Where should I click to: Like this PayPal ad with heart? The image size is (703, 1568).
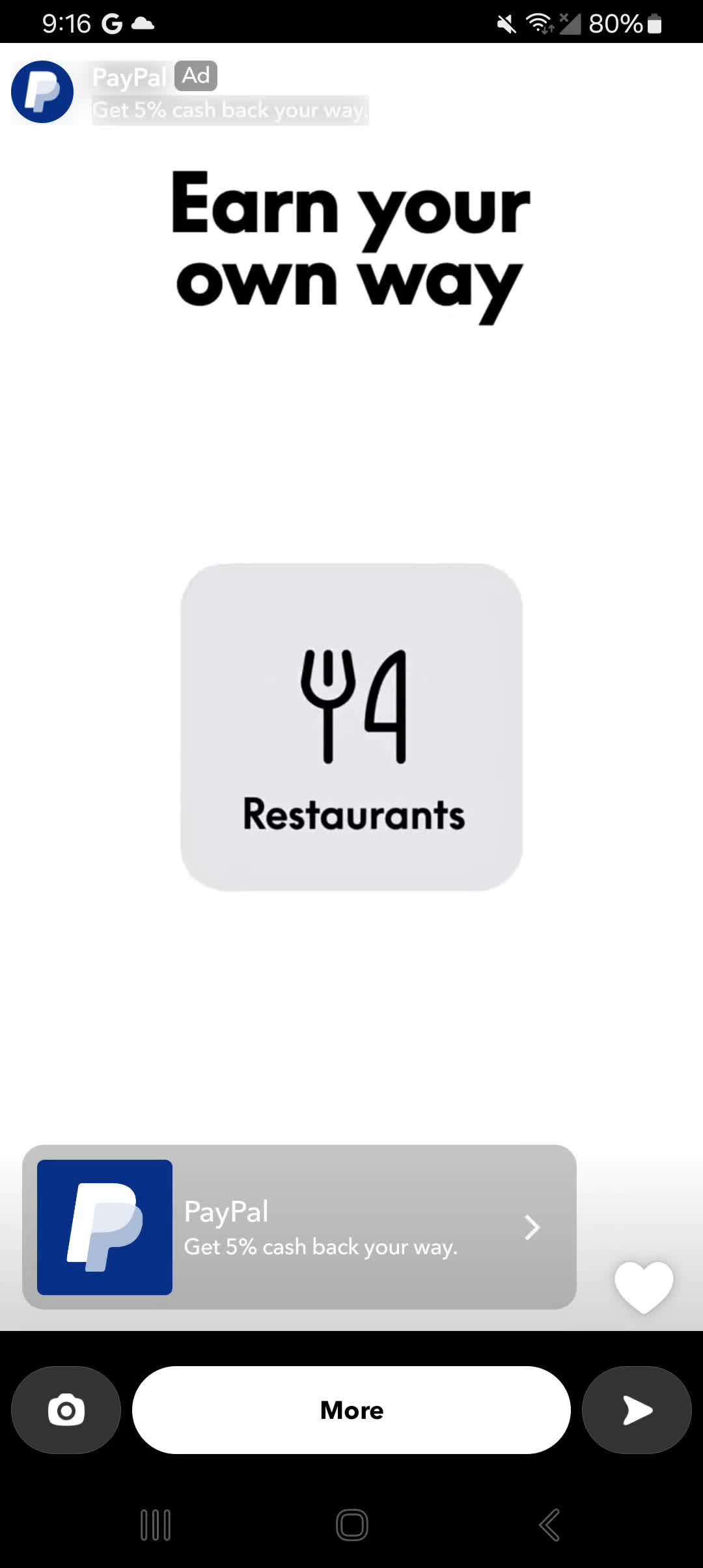643,1287
